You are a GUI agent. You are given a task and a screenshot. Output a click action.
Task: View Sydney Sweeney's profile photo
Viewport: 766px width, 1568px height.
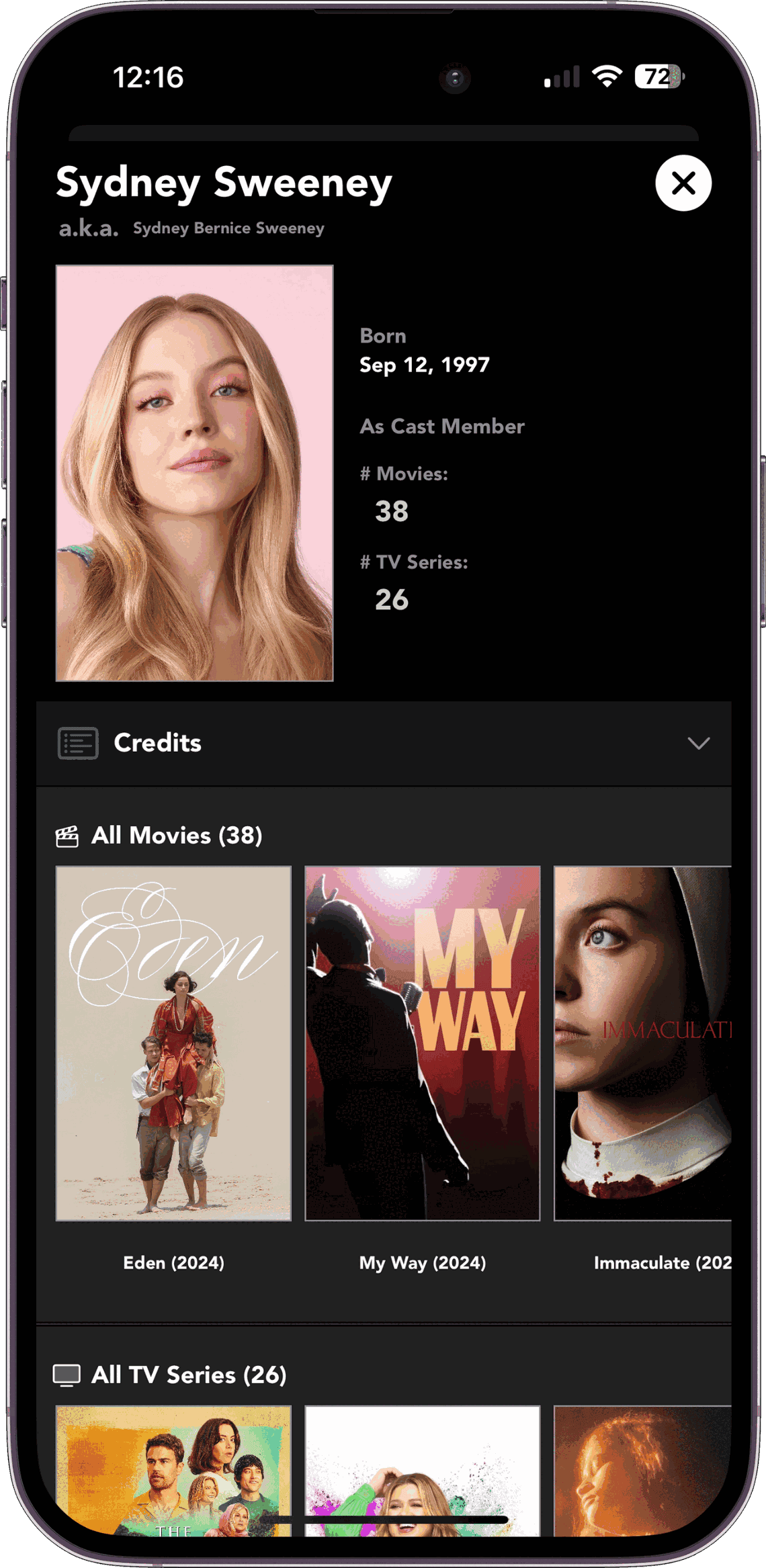[194, 473]
